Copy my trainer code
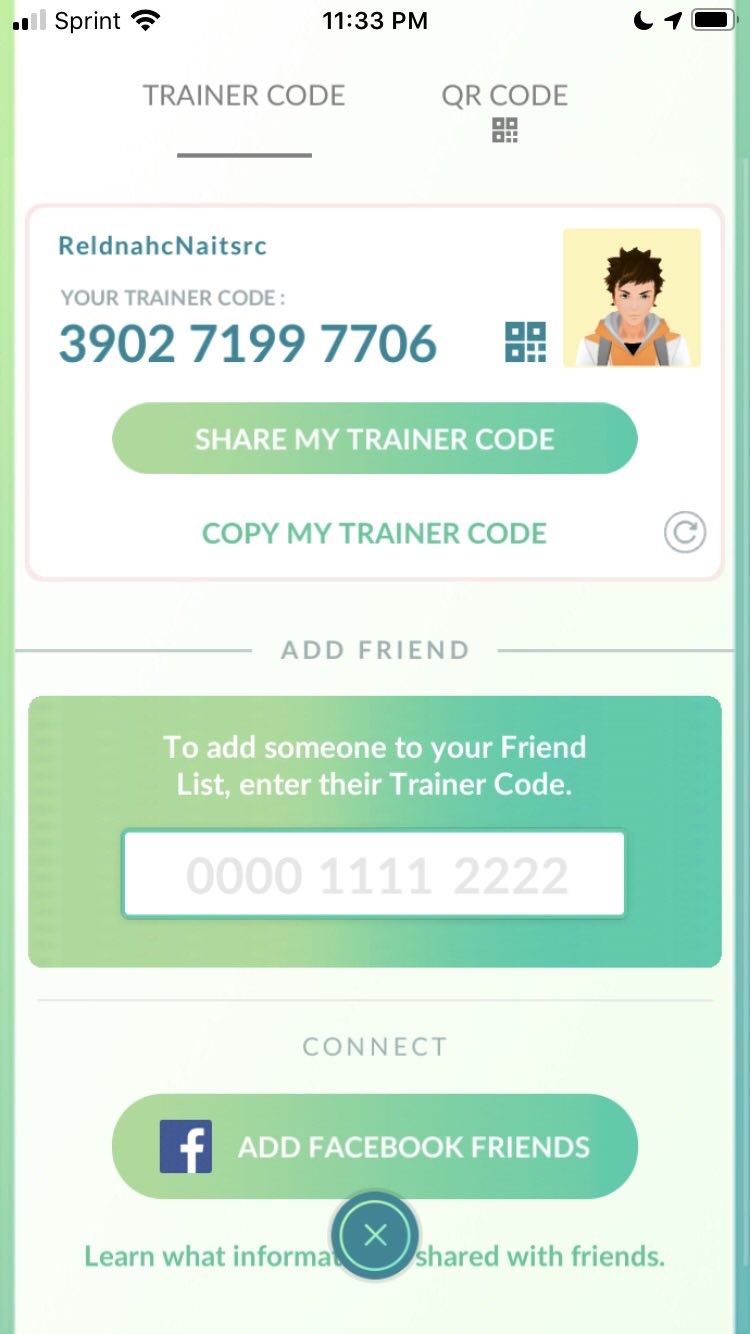 pyautogui.click(x=374, y=533)
